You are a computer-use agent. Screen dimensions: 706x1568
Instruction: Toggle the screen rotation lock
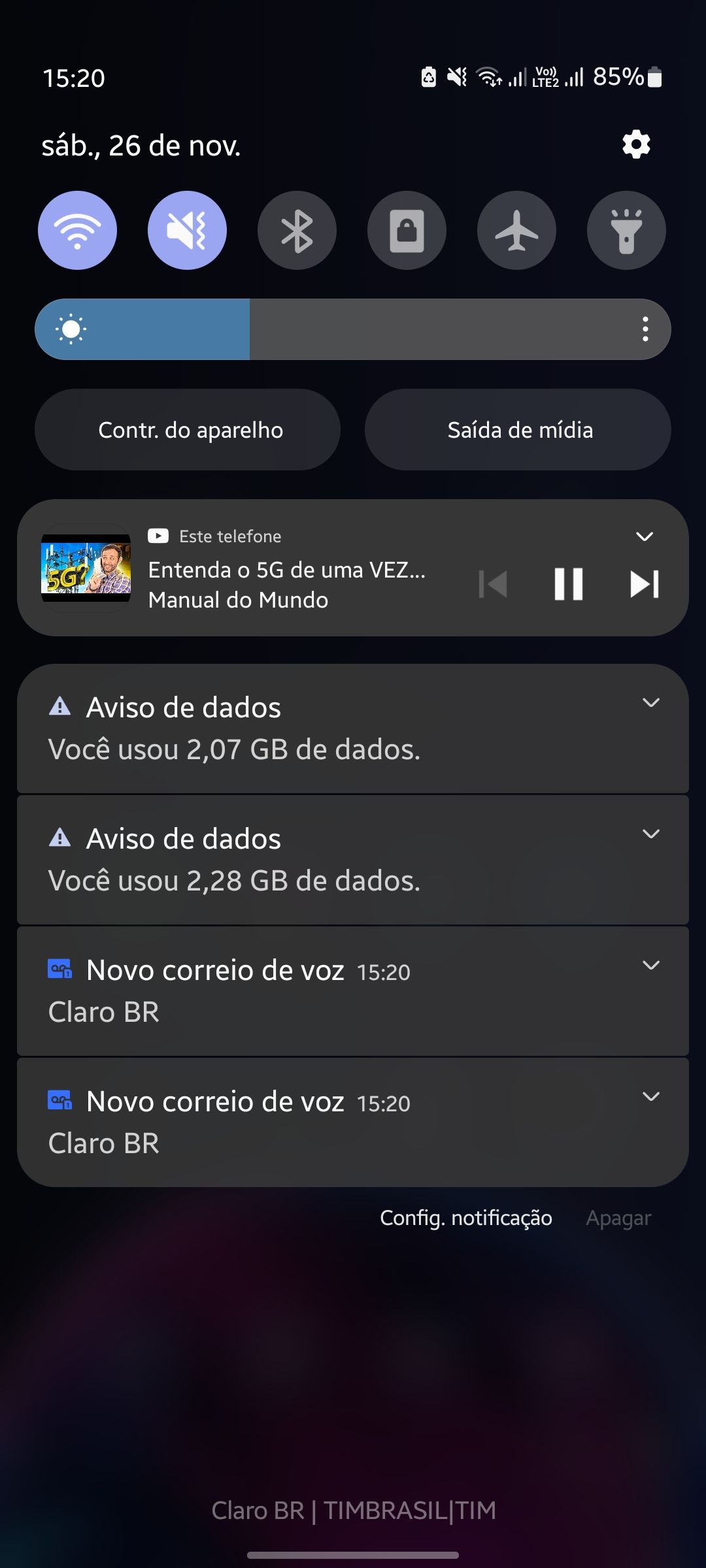click(x=407, y=231)
